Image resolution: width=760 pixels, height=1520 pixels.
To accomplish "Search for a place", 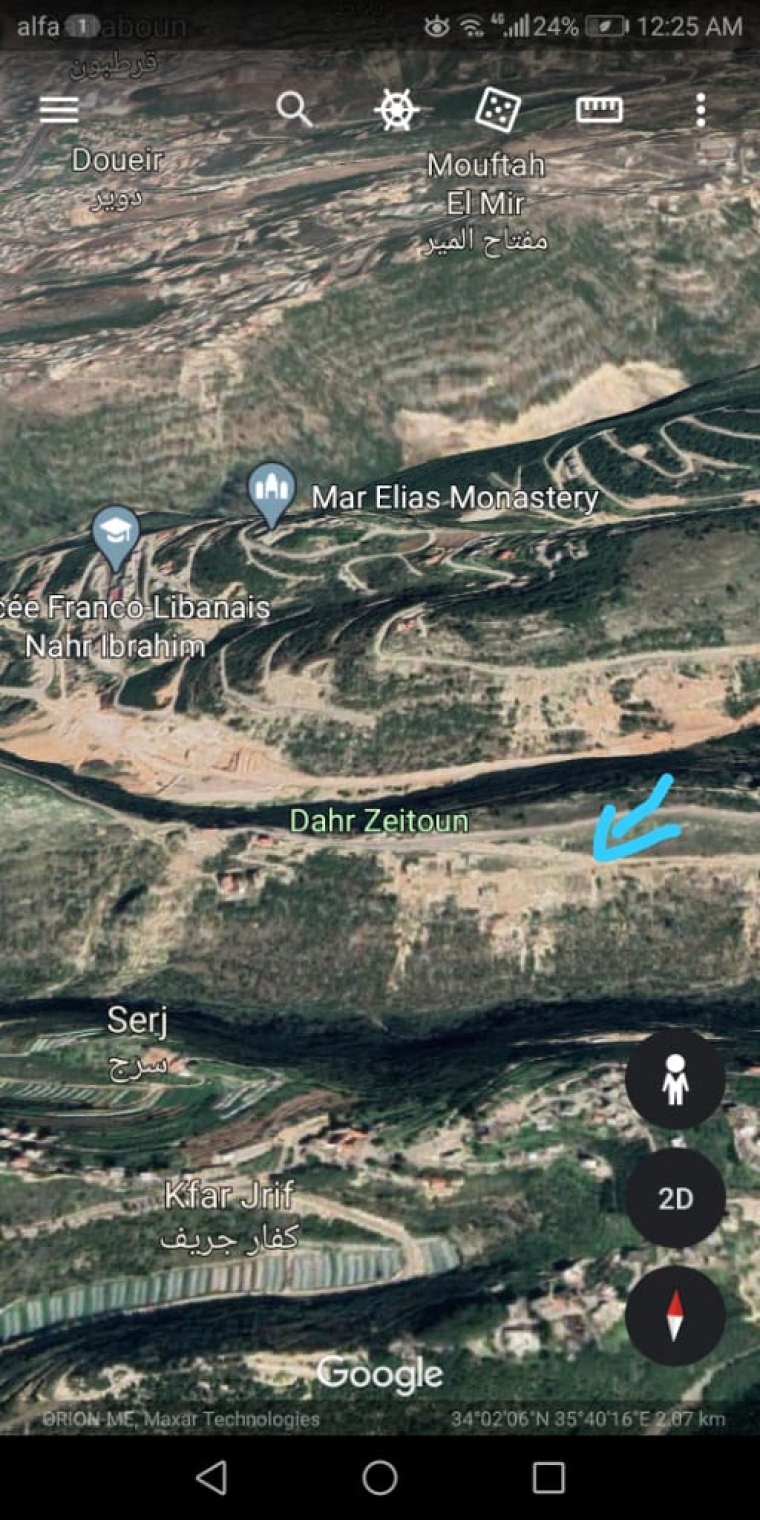I will tap(294, 110).
